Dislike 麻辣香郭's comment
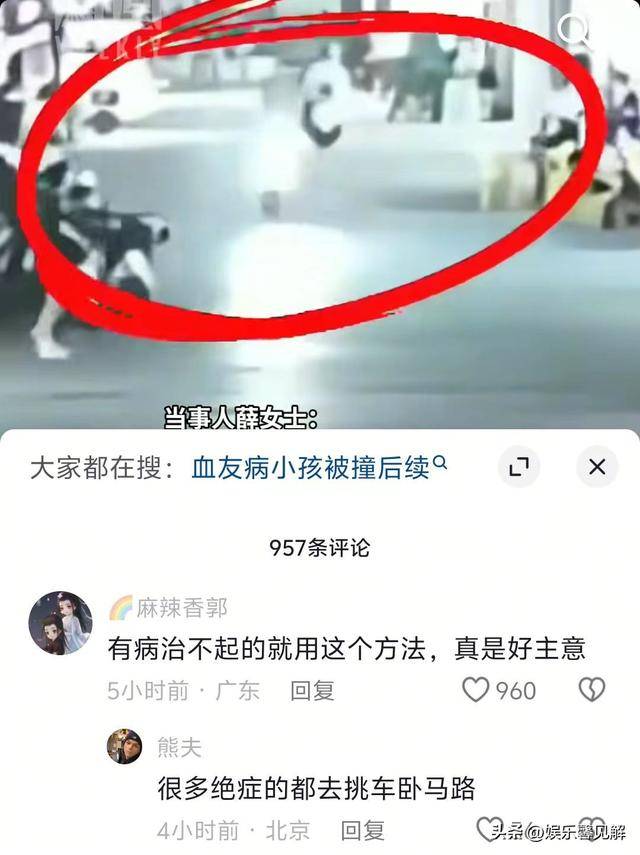The width and height of the screenshot is (640, 855). [592, 690]
